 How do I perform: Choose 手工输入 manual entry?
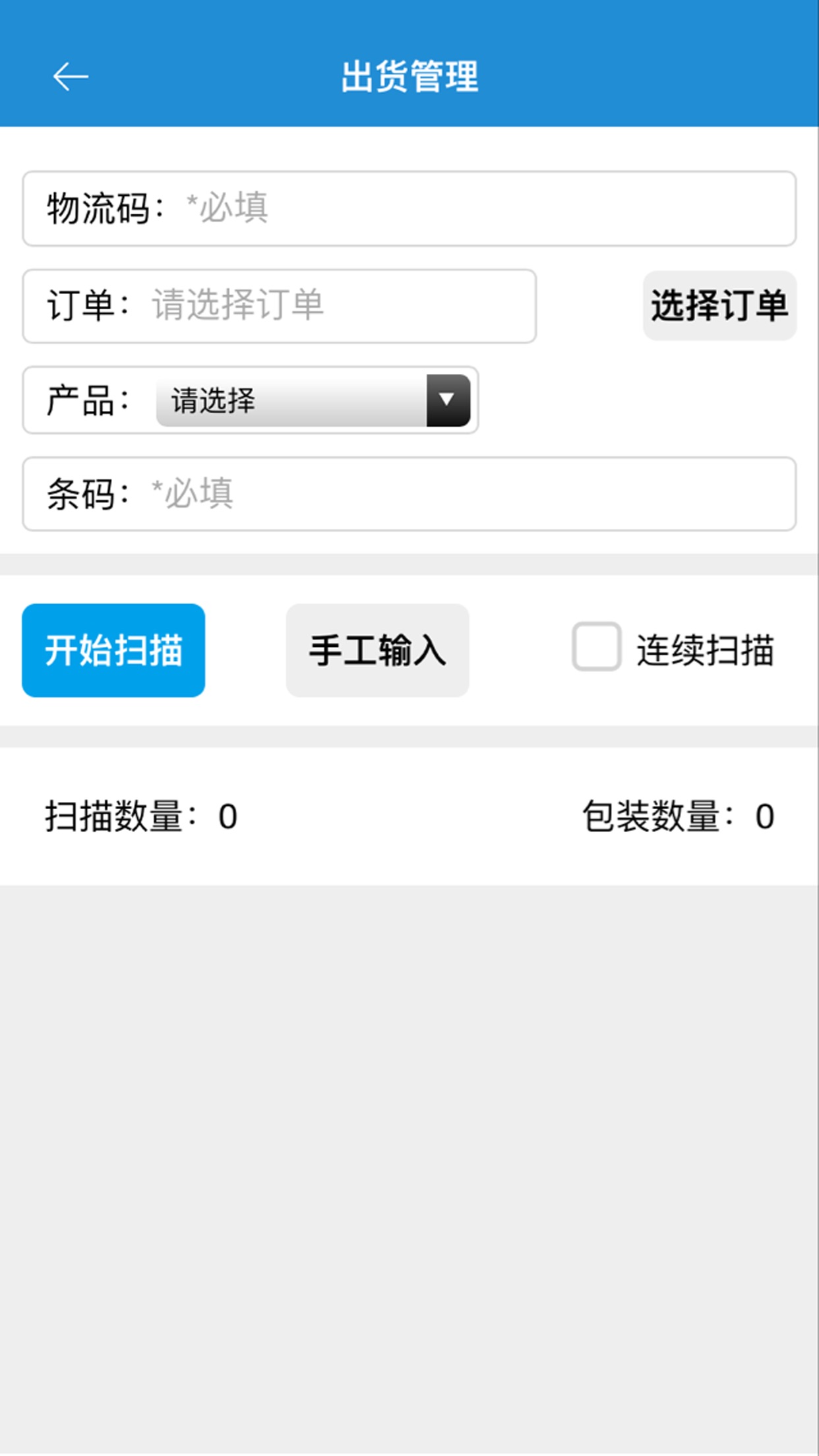click(x=377, y=650)
